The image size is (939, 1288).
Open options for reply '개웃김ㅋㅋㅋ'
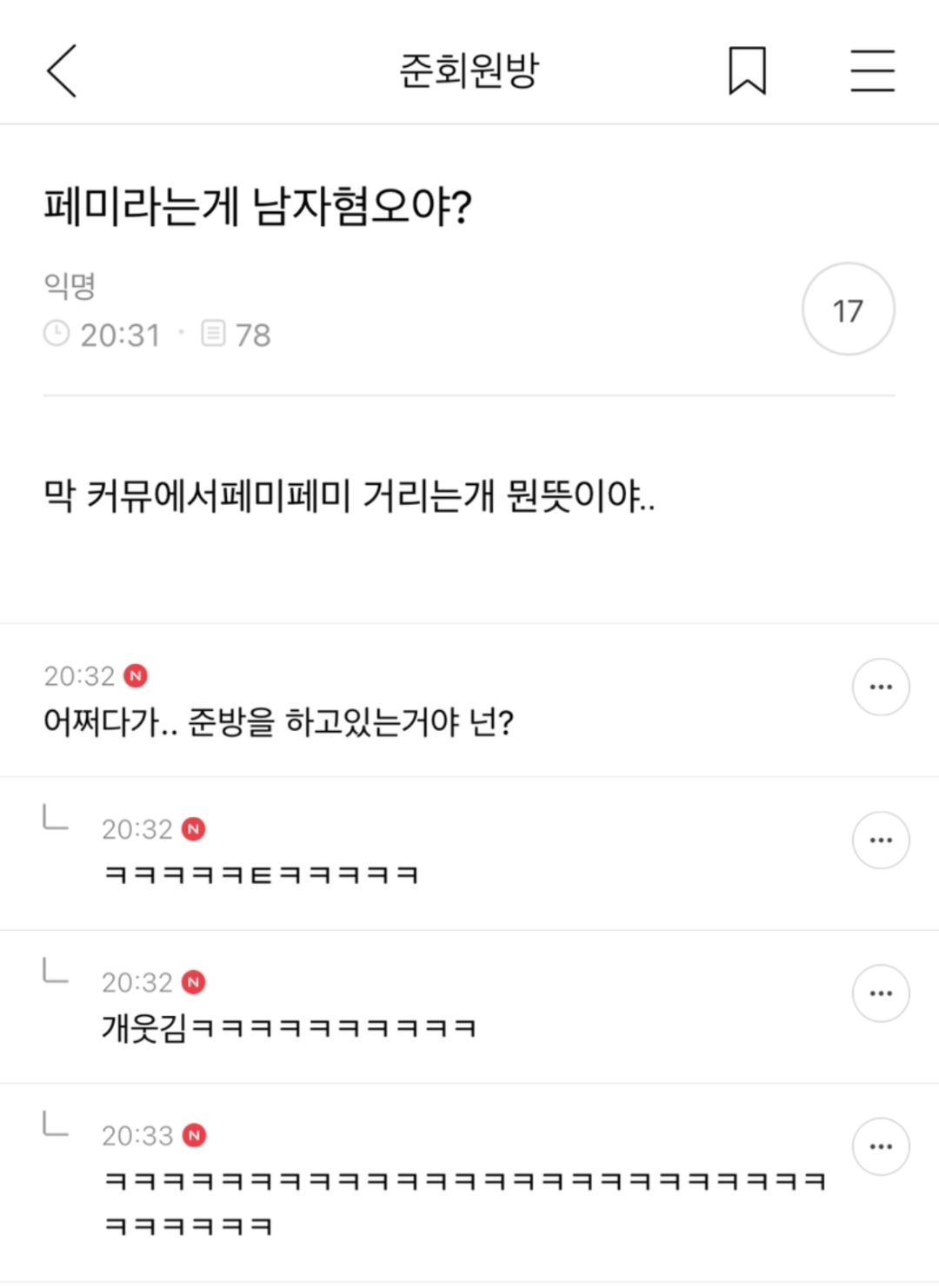(881, 993)
